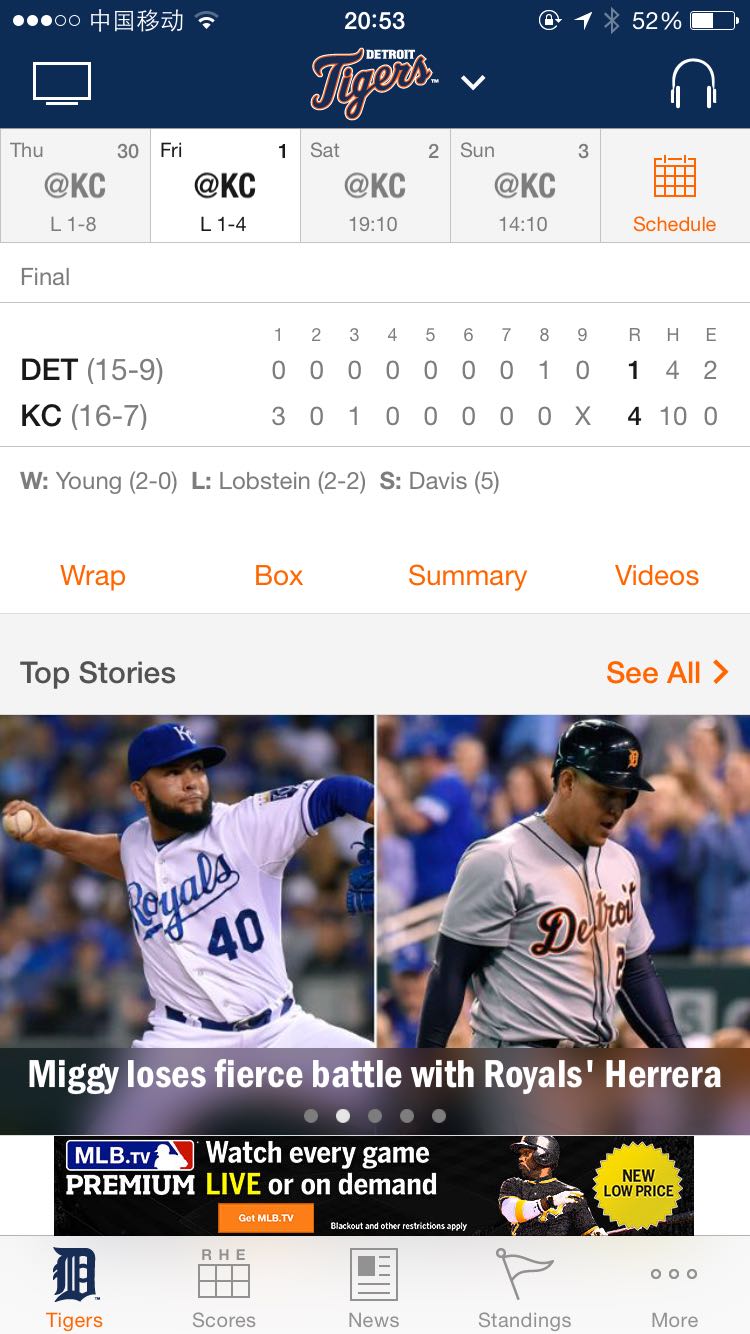750x1334 pixels.
Task: Tap the MLB.TV Premium ad banner
Action: tap(374, 1185)
